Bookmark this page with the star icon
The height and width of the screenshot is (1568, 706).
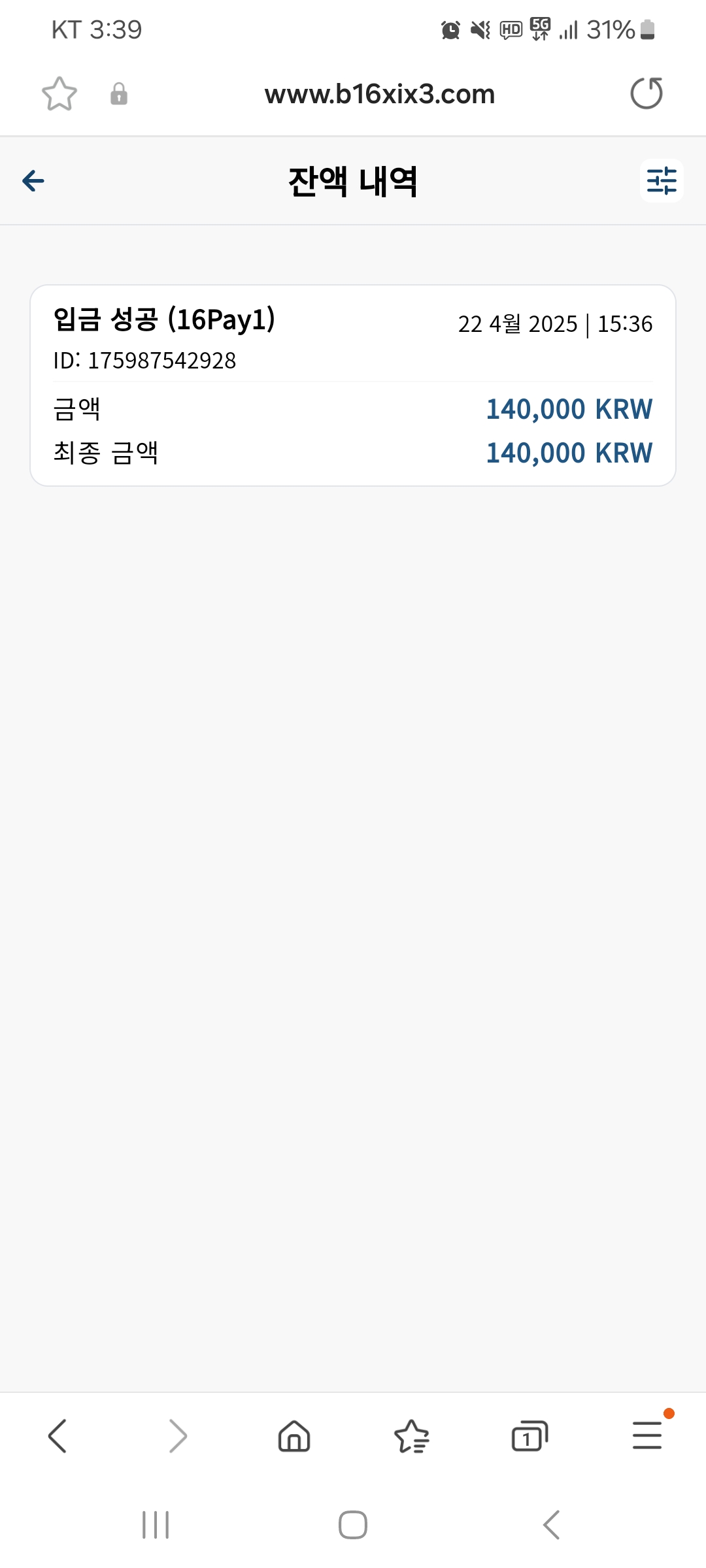point(59,94)
